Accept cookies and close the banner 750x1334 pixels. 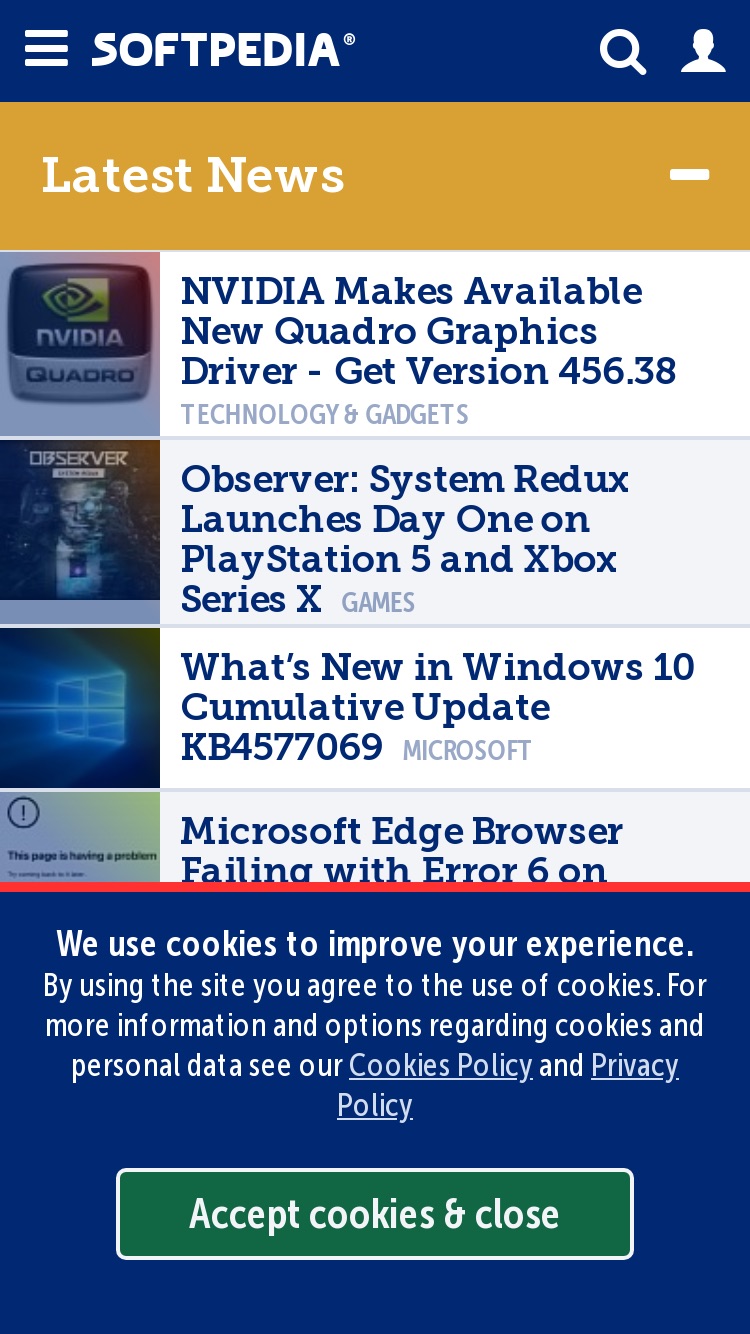click(x=375, y=1214)
